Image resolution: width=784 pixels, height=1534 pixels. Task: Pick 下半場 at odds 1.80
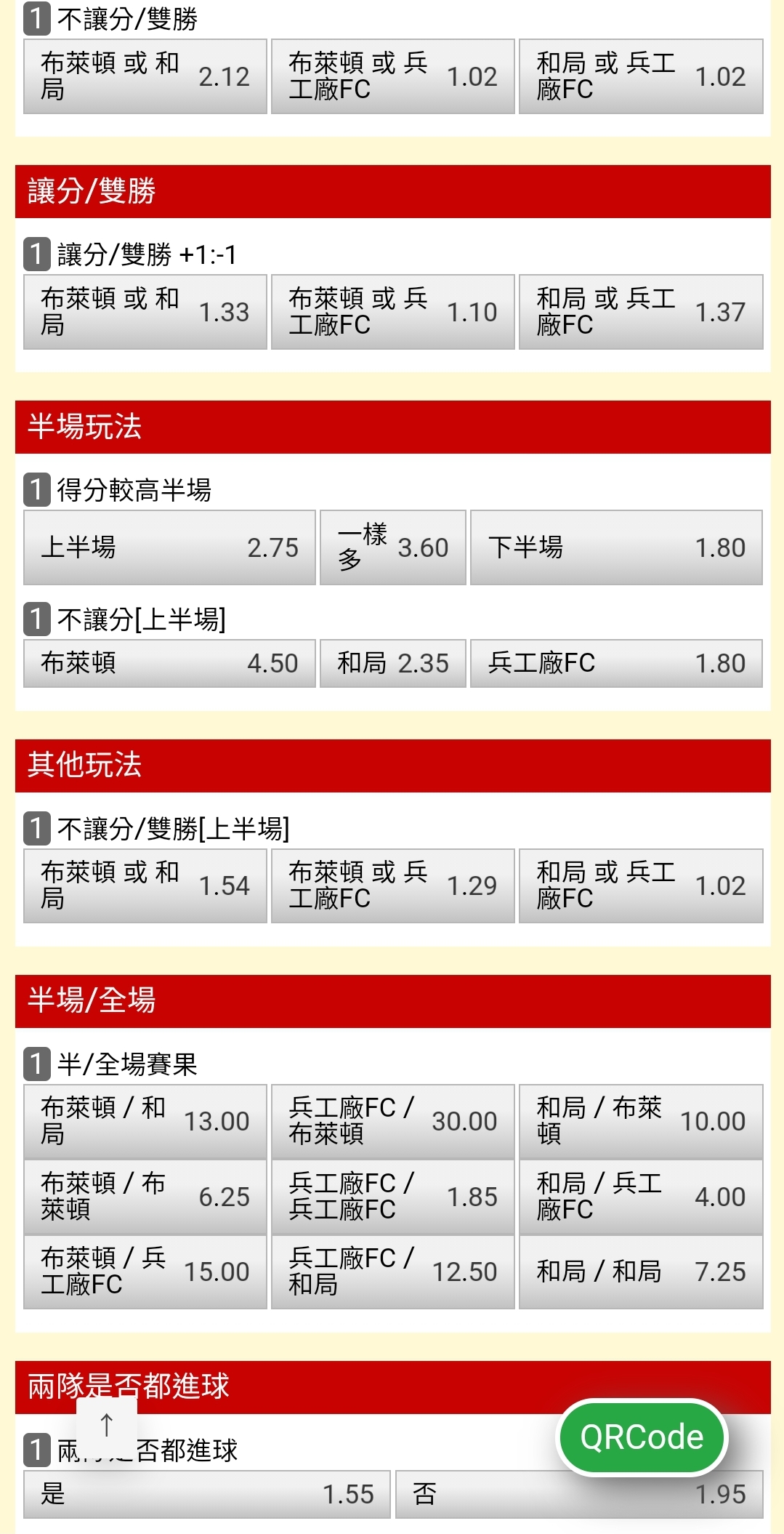(x=616, y=547)
